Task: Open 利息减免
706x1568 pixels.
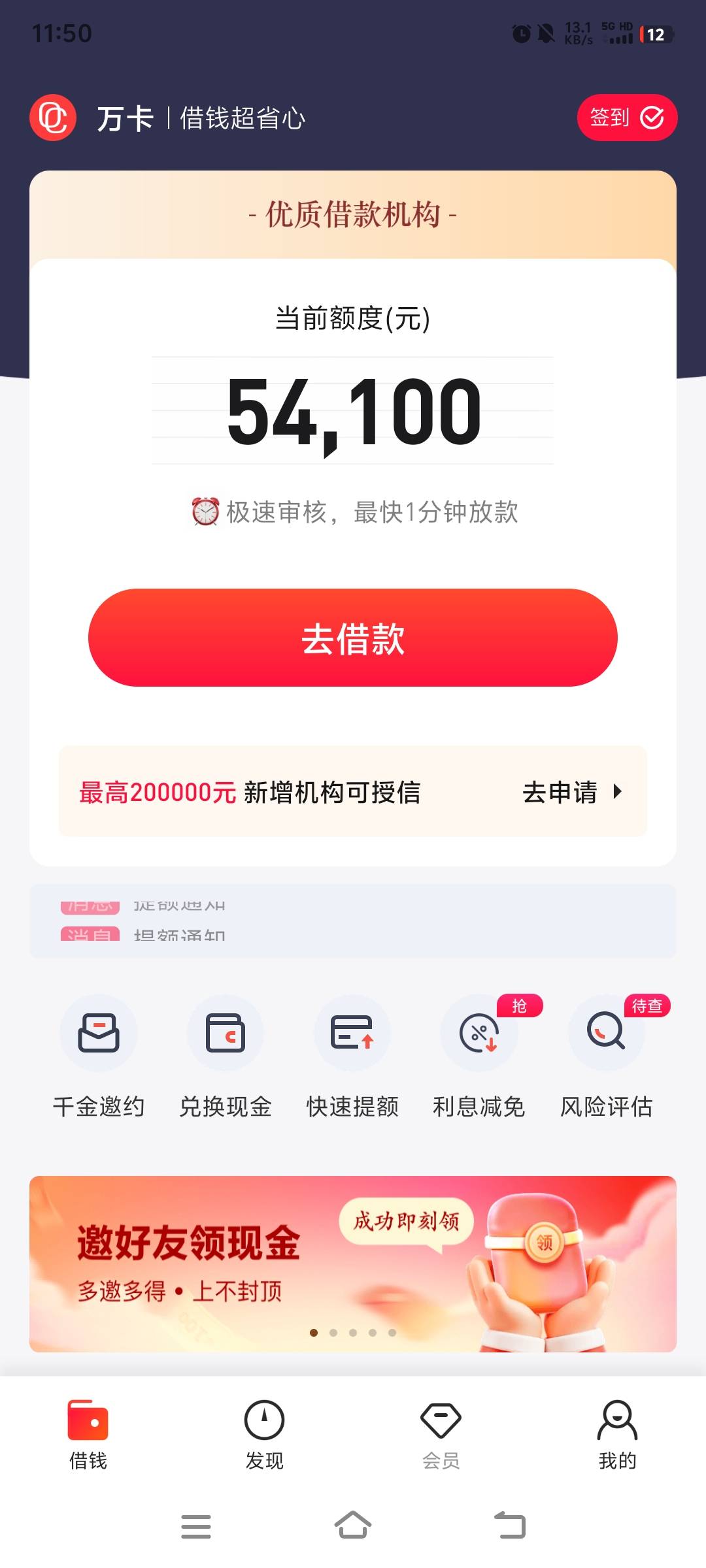Action: [479, 1056]
